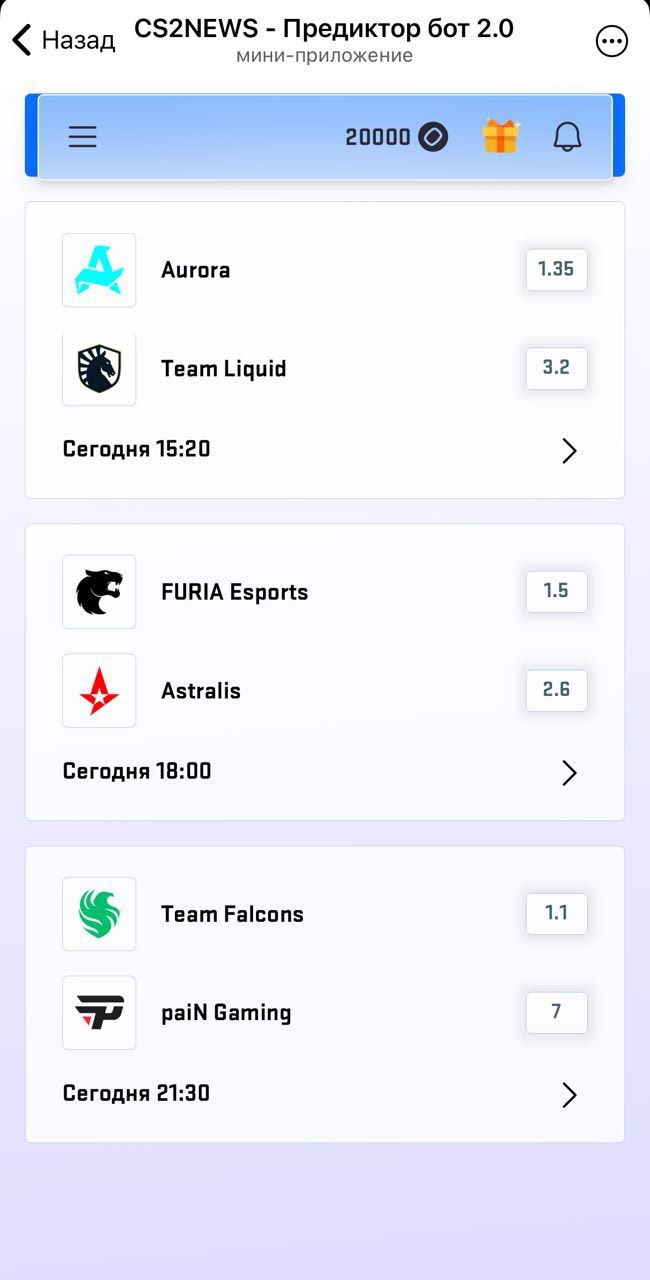Open the gift box rewards

coord(501,136)
